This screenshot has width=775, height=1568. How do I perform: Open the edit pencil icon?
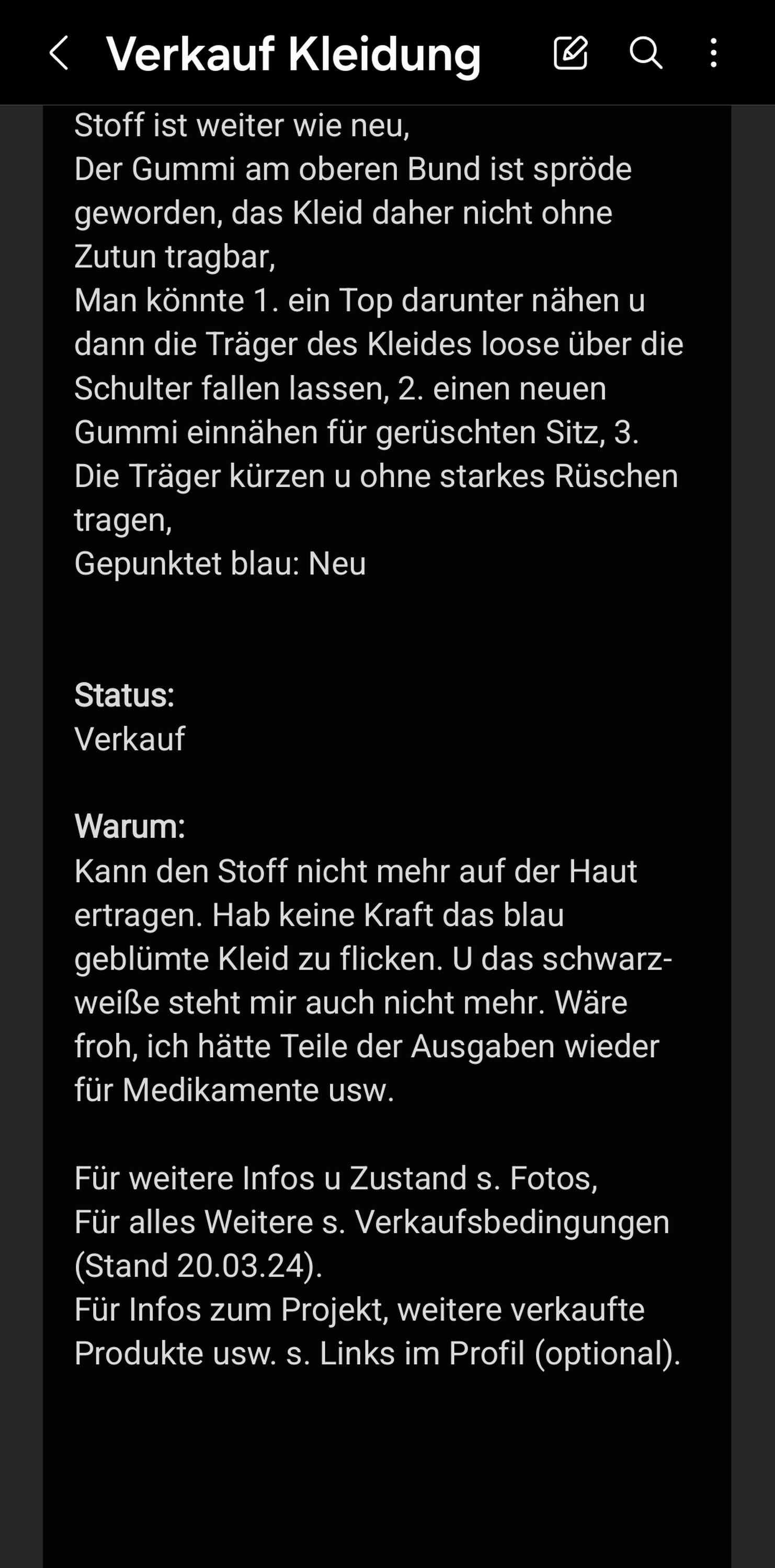[x=571, y=53]
